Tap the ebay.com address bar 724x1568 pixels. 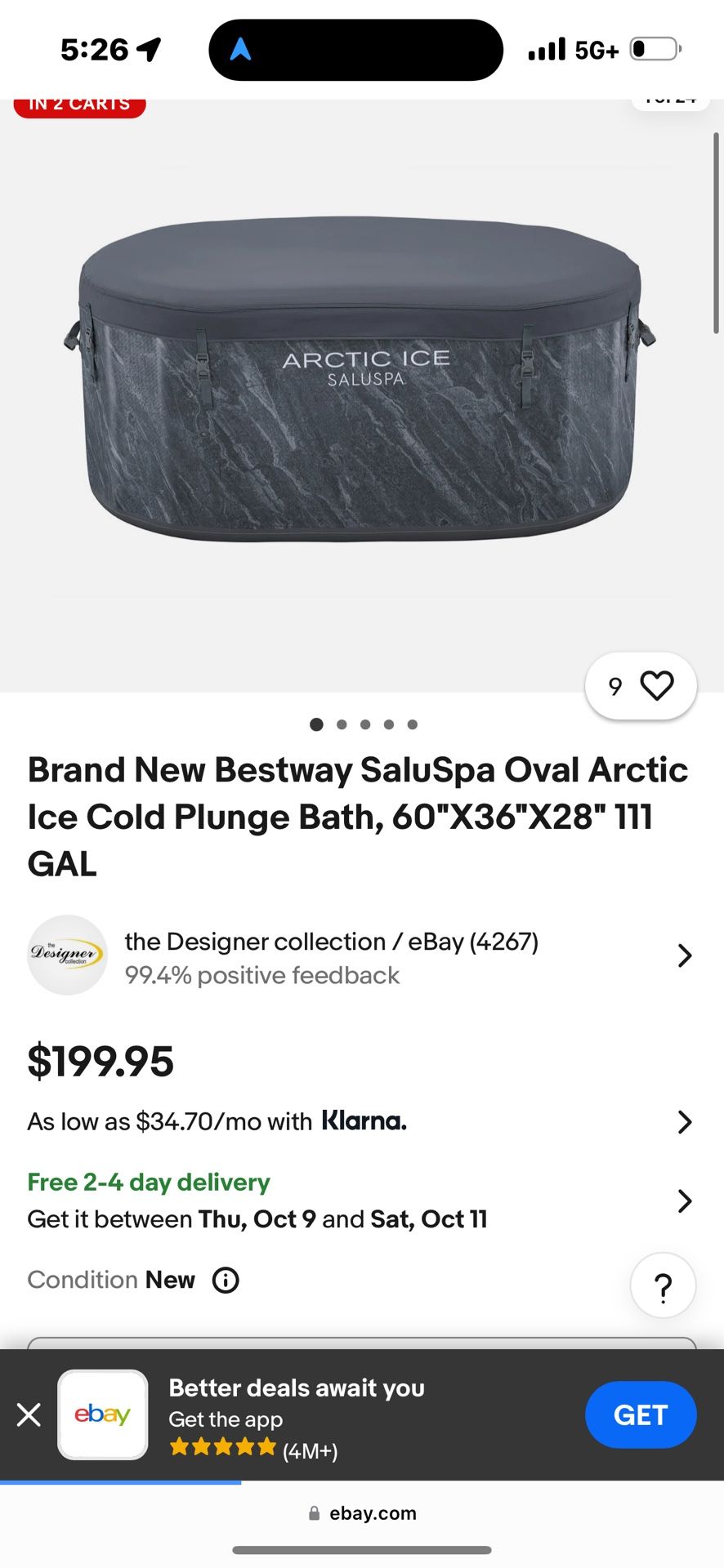362,1513
